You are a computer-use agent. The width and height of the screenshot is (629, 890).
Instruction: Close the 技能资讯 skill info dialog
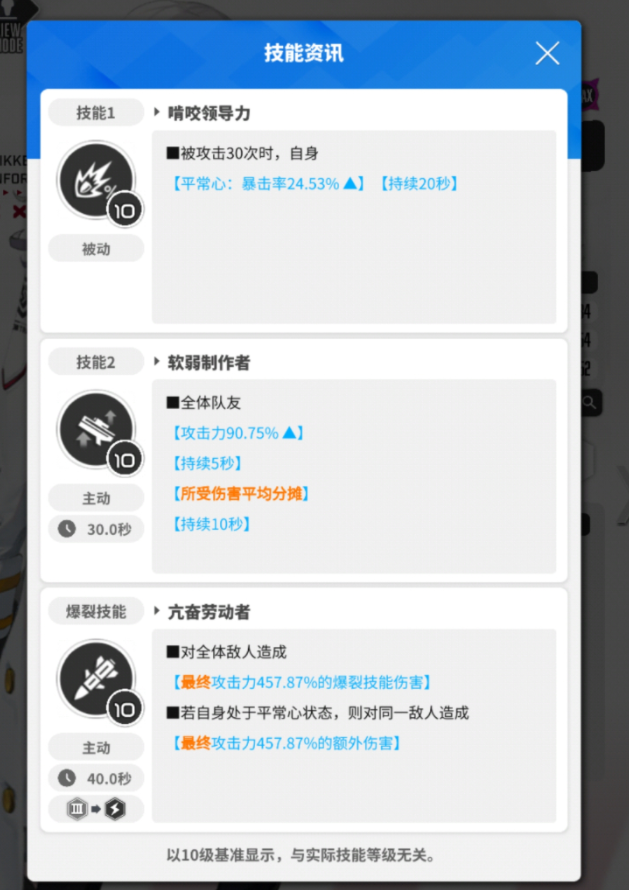tap(547, 53)
